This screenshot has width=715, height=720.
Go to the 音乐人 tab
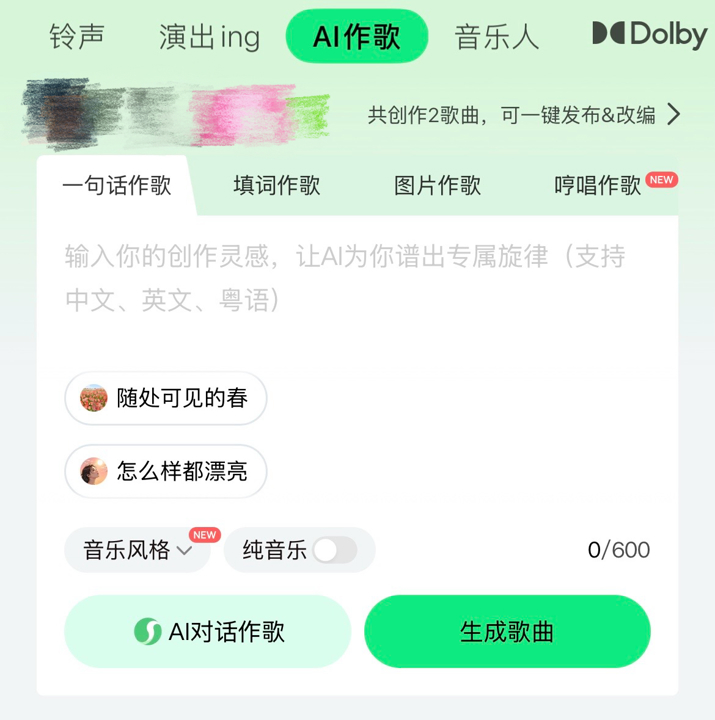[x=497, y=37]
